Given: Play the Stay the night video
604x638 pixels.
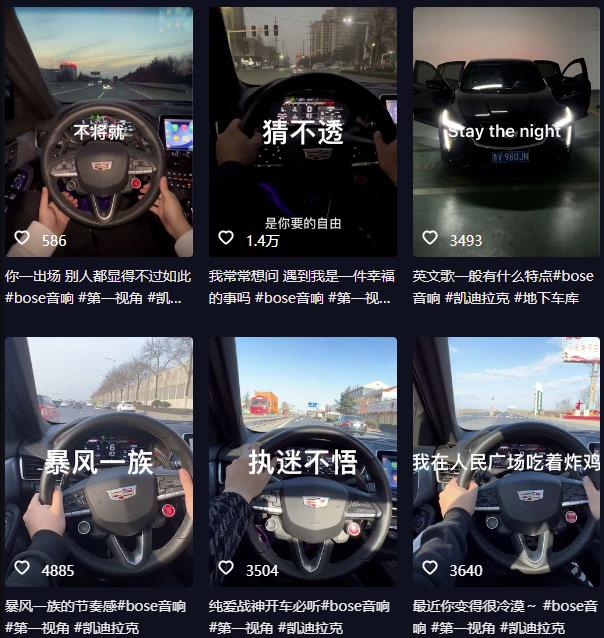Looking at the screenshot, I should (x=506, y=130).
